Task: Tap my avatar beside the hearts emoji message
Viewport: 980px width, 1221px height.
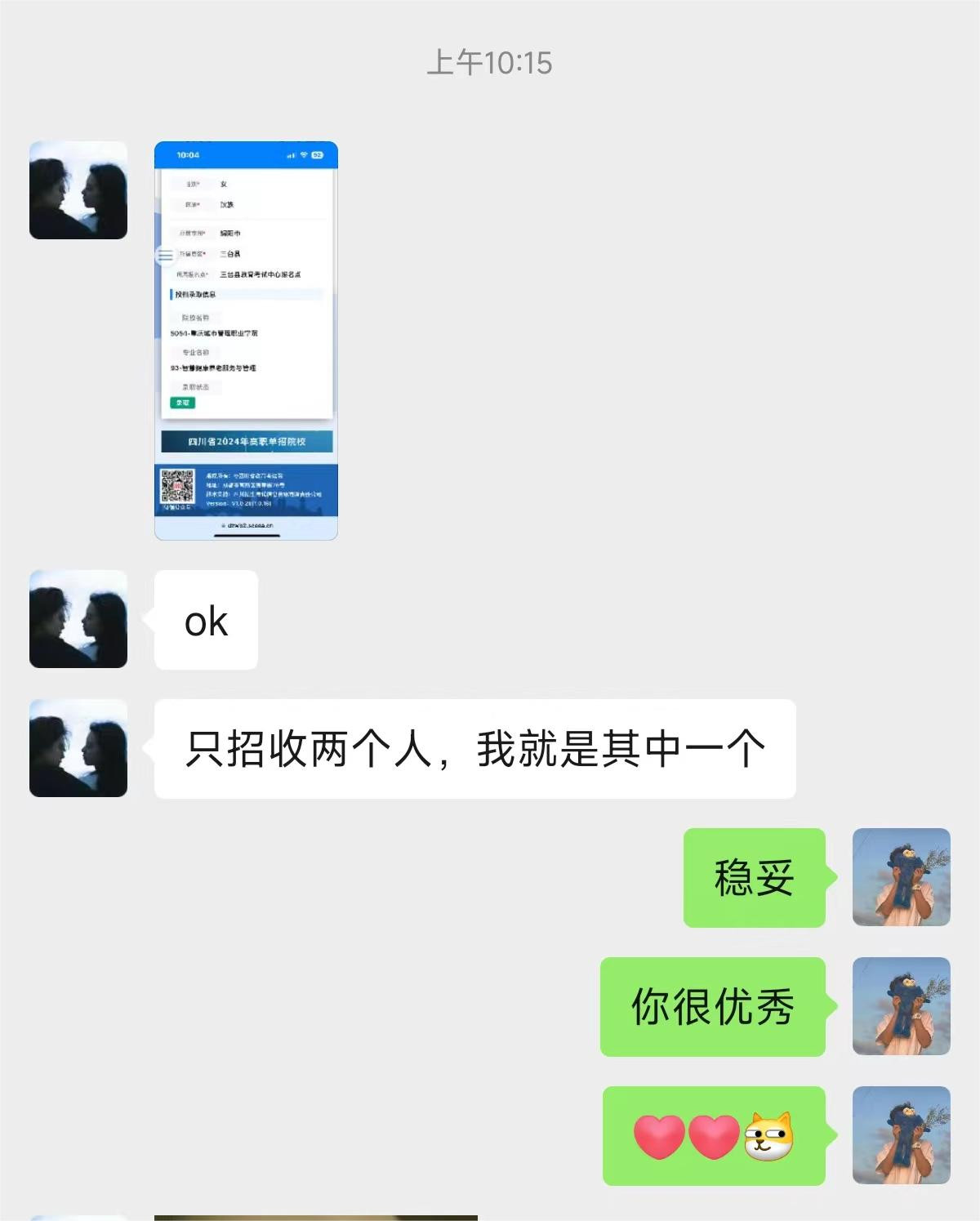Action: (x=901, y=1135)
